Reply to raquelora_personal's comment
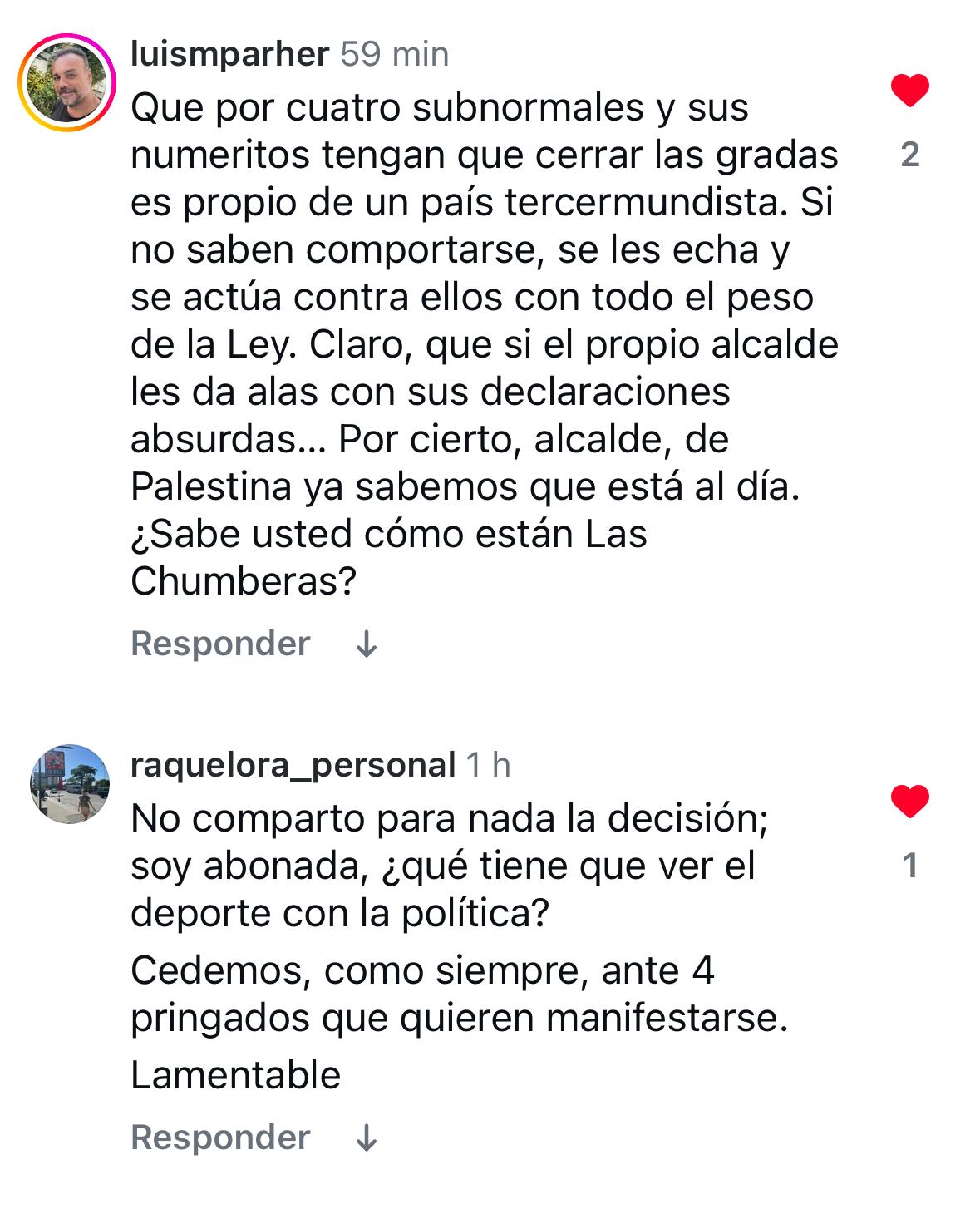The width and height of the screenshot is (980, 1214). point(220,1138)
